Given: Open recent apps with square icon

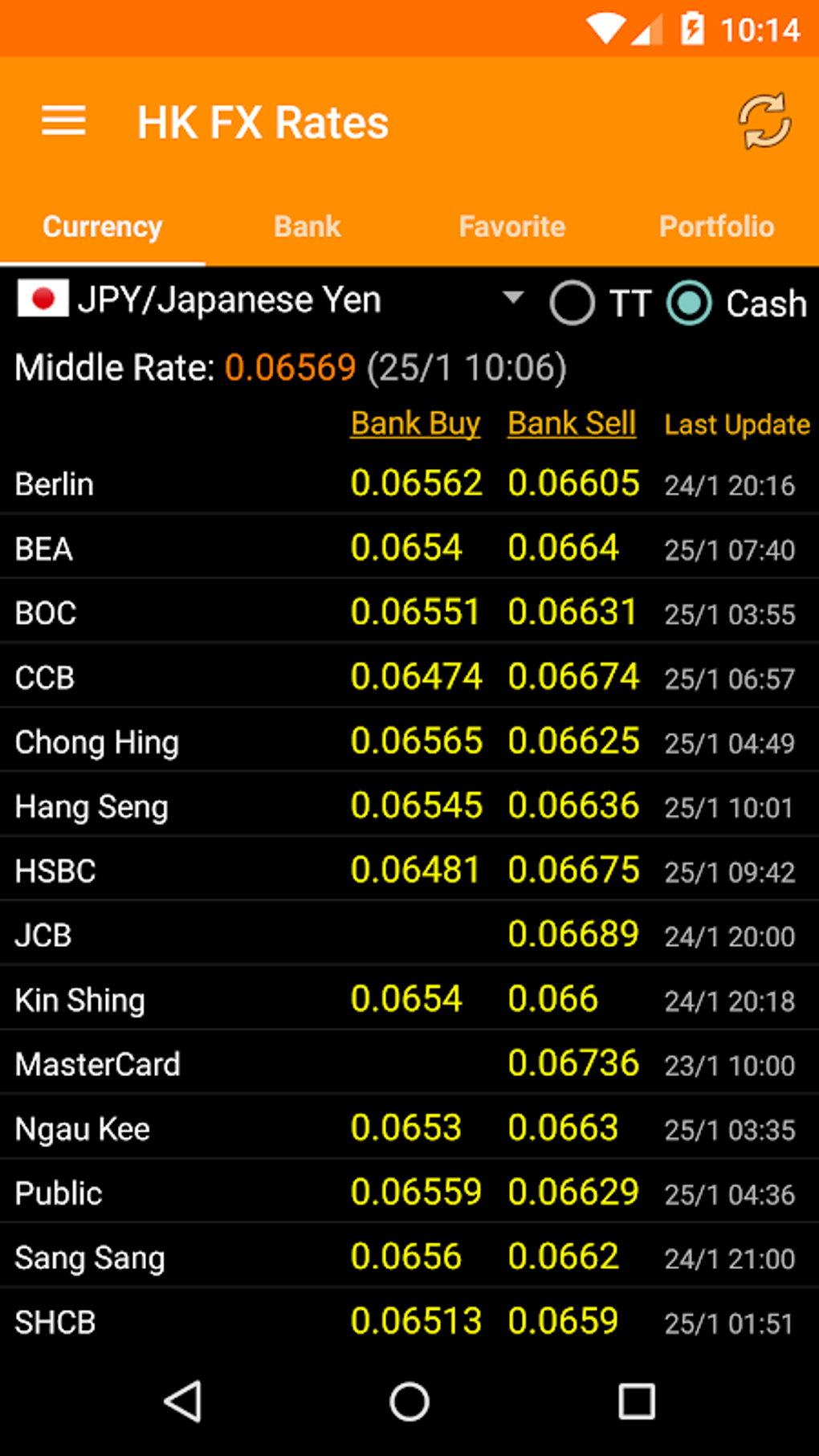Looking at the screenshot, I should pyautogui.click(x=635, y=1403).
